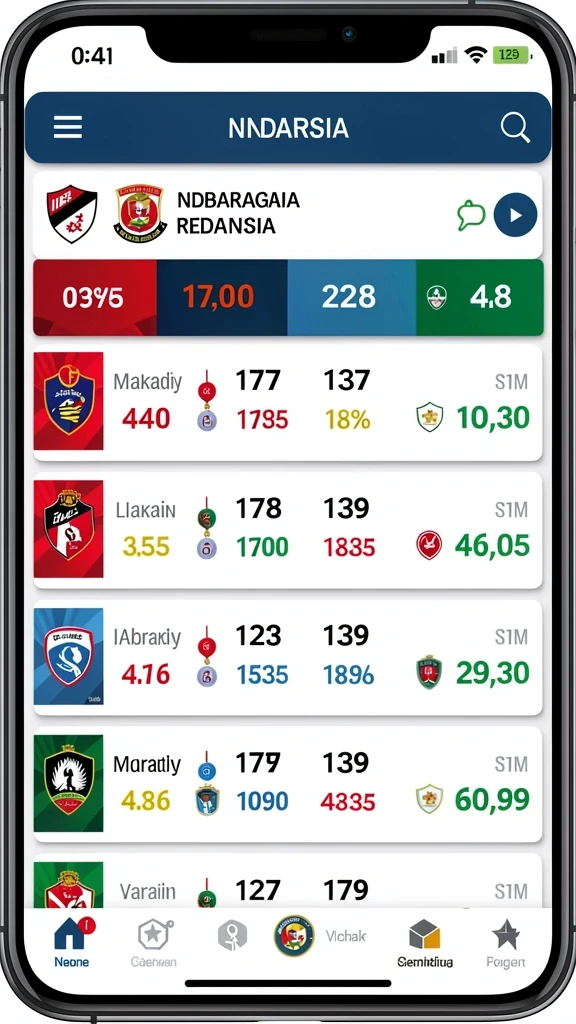Open the IAbrakdiy team card
The height and width of the screenshot is (1024, 576).
pos(288,657)
